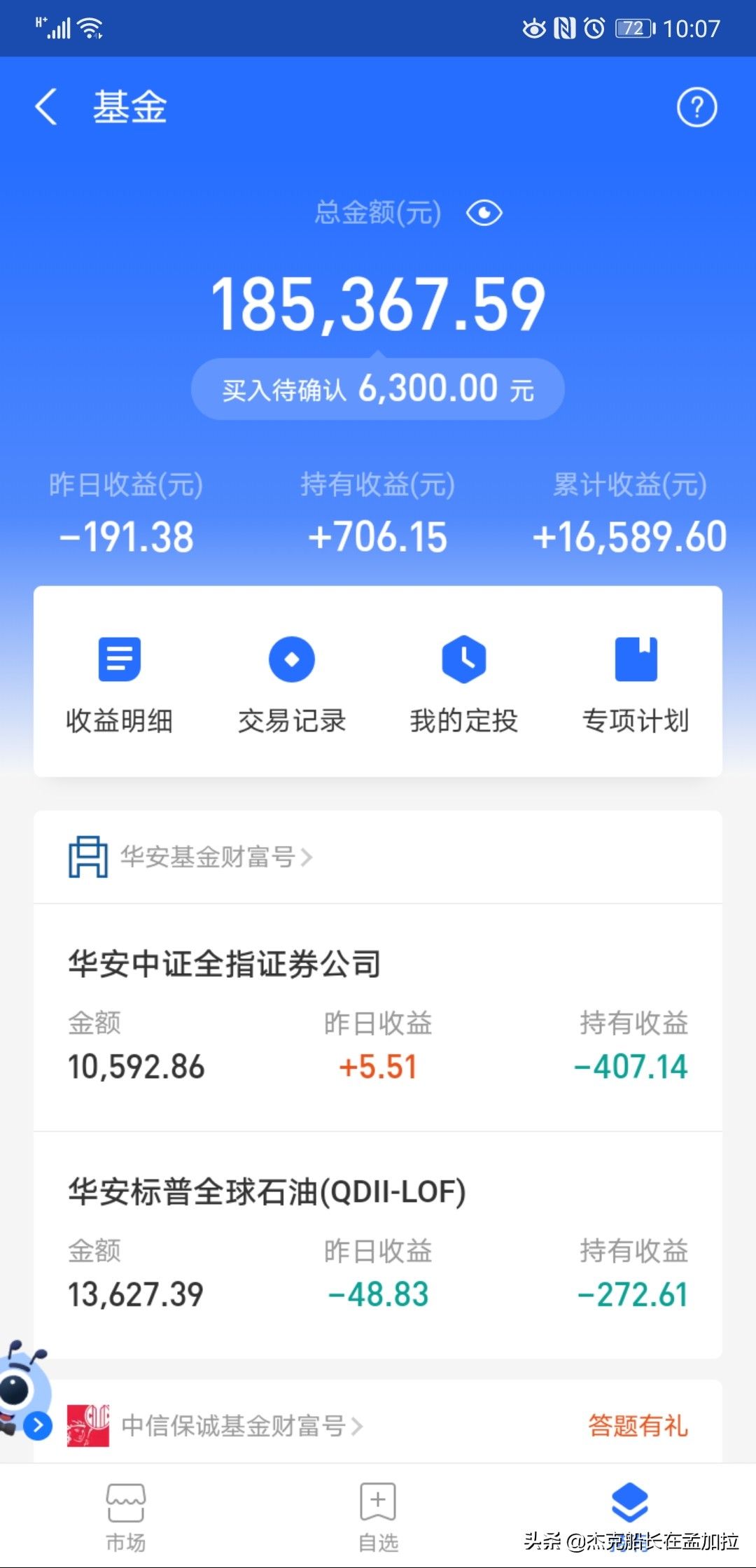
Task: Go back from the 基金 page
Action: 46,108
